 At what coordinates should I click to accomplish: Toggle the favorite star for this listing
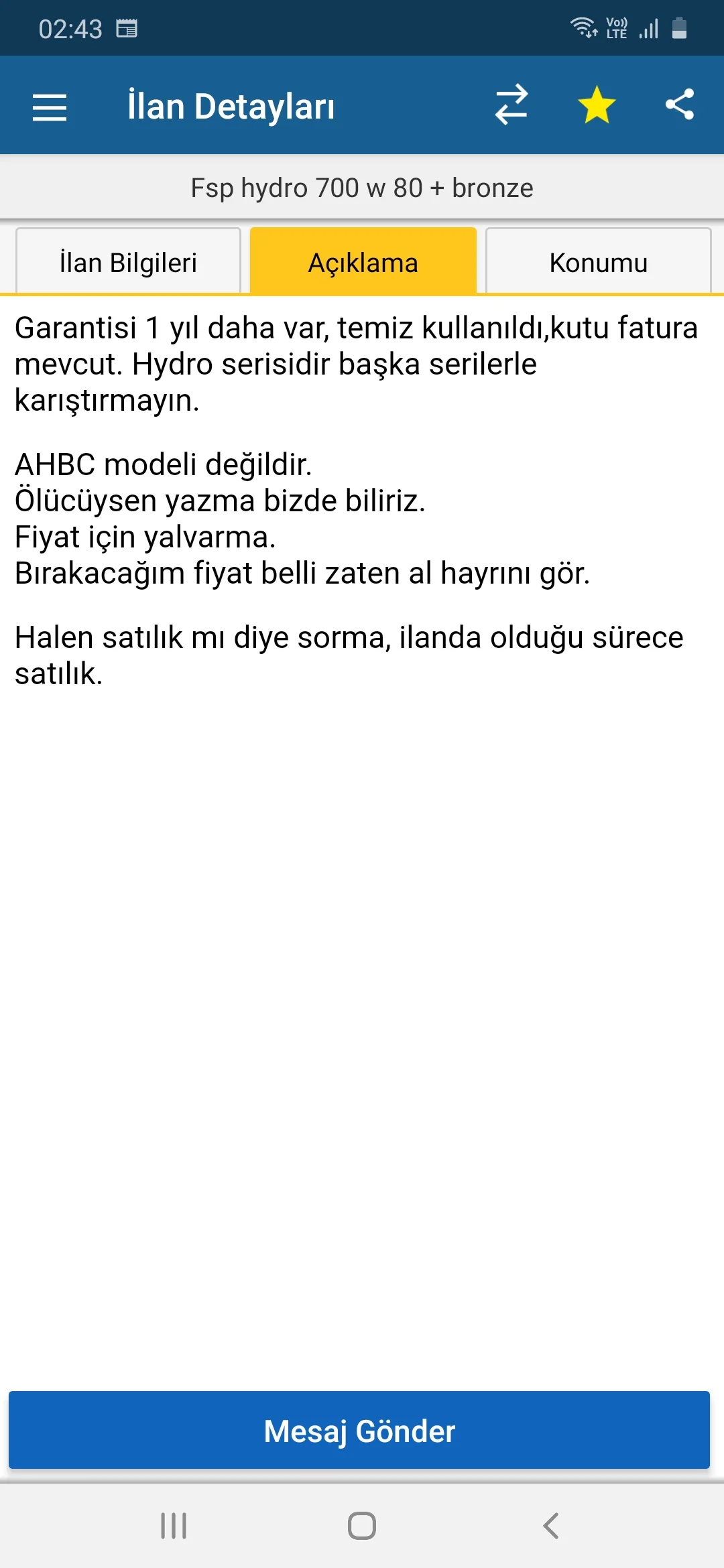pos(596,105)
